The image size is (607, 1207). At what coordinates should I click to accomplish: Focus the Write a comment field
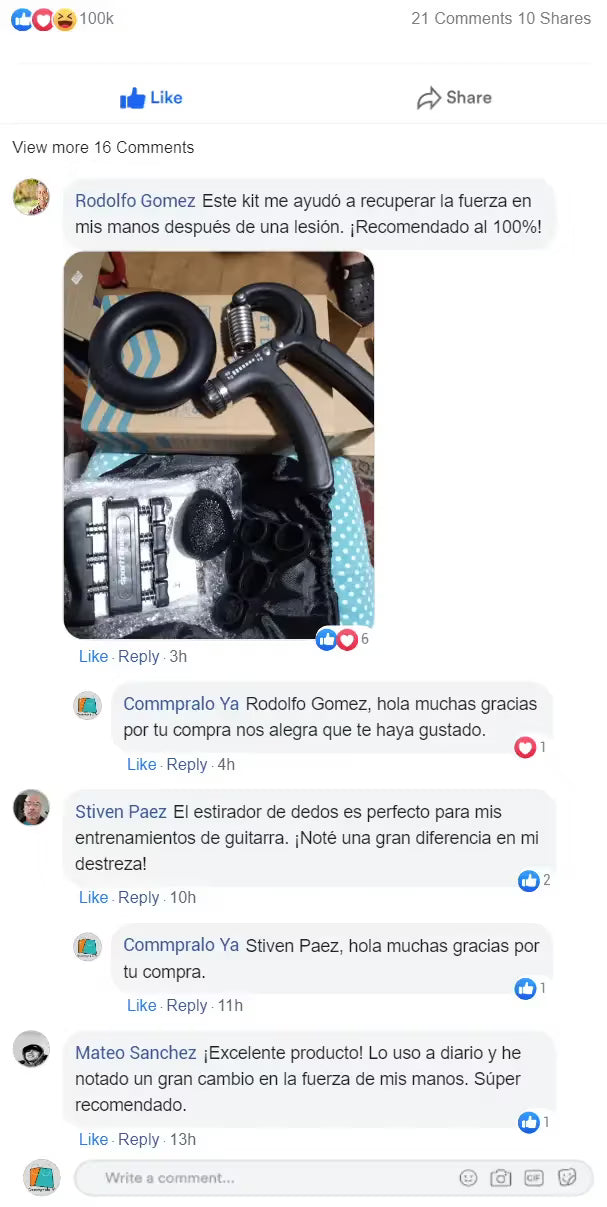260,1178
